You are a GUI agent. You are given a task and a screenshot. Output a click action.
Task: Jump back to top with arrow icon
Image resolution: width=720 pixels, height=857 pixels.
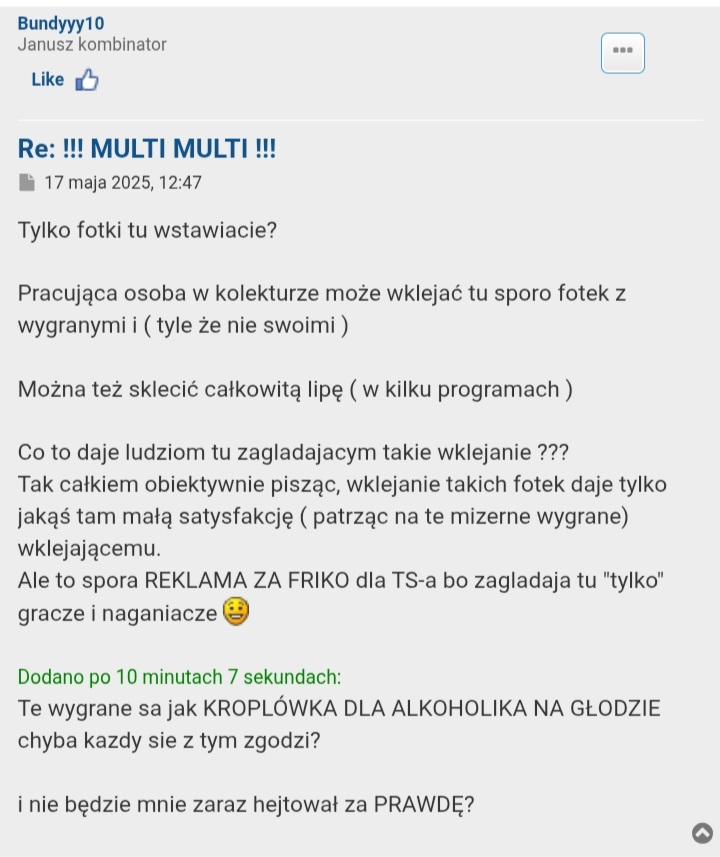coord(702,833)
